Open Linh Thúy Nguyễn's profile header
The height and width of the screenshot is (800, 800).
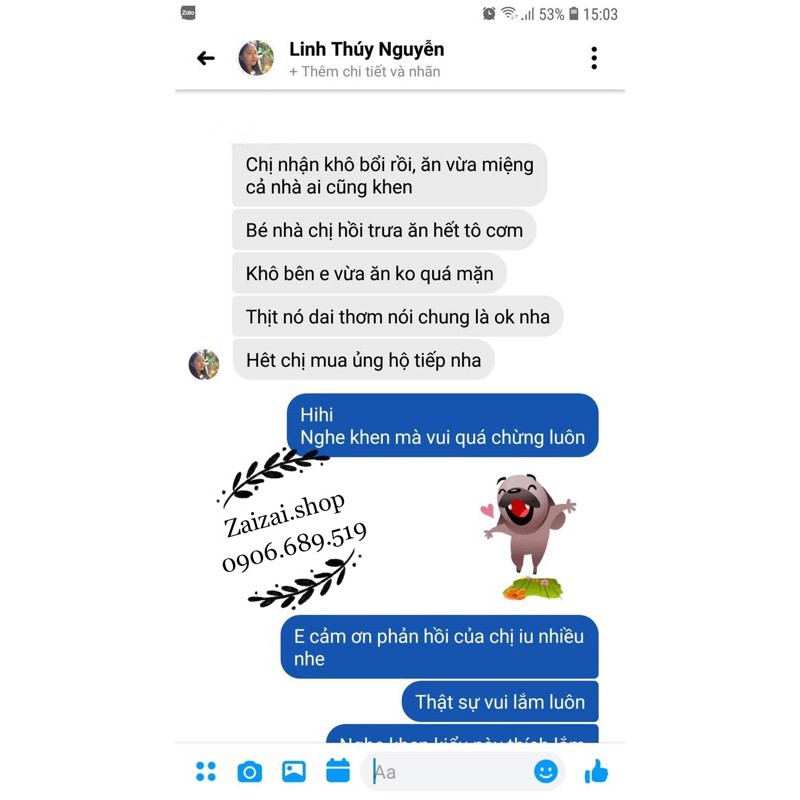(366, 49)
